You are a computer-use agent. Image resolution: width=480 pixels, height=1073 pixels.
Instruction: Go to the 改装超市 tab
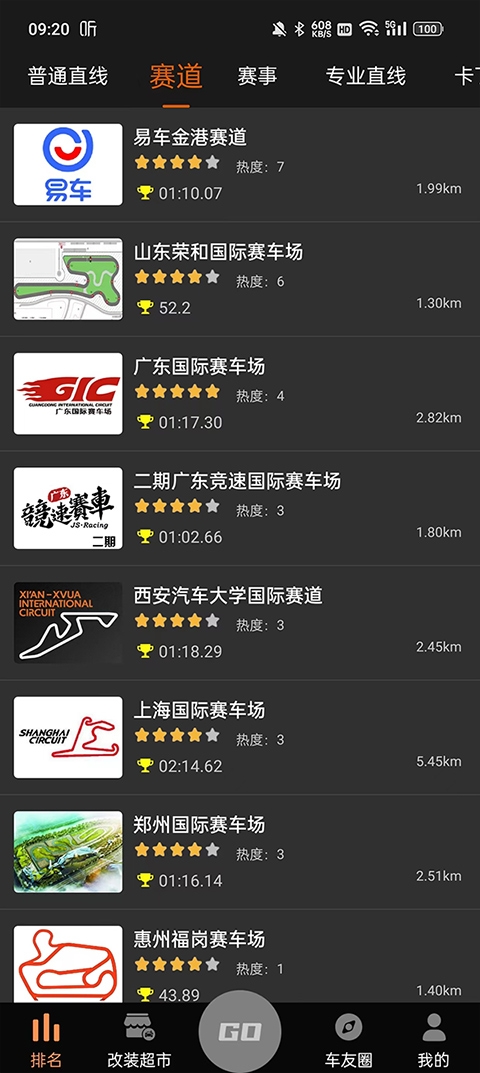point(139,1040)
